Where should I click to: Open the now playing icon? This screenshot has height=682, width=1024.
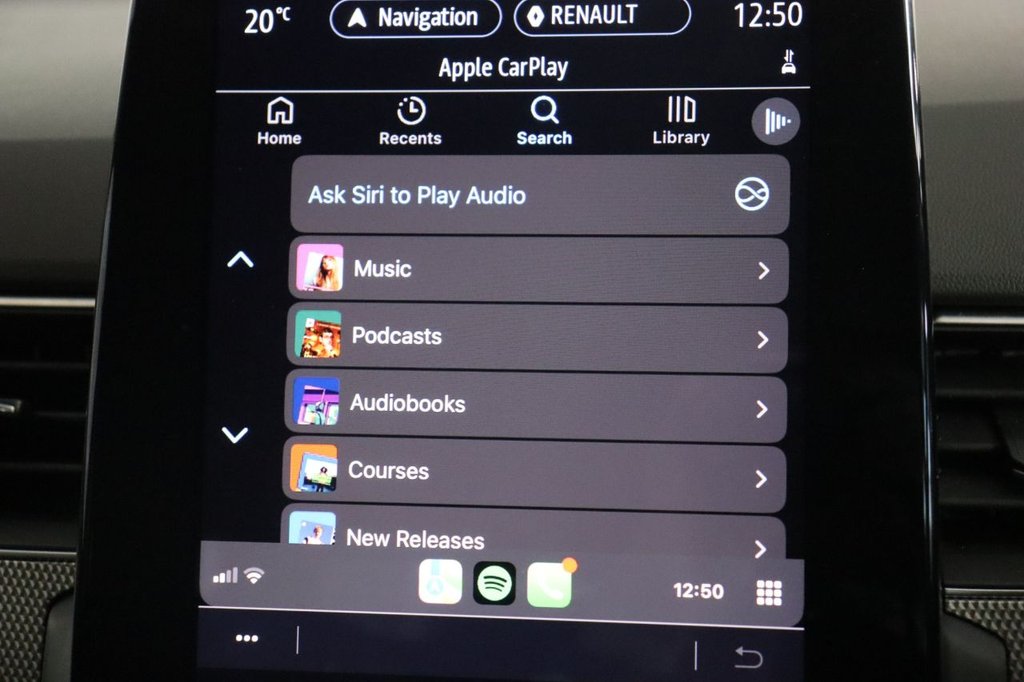pyautogui.click(x=775, y=122)
